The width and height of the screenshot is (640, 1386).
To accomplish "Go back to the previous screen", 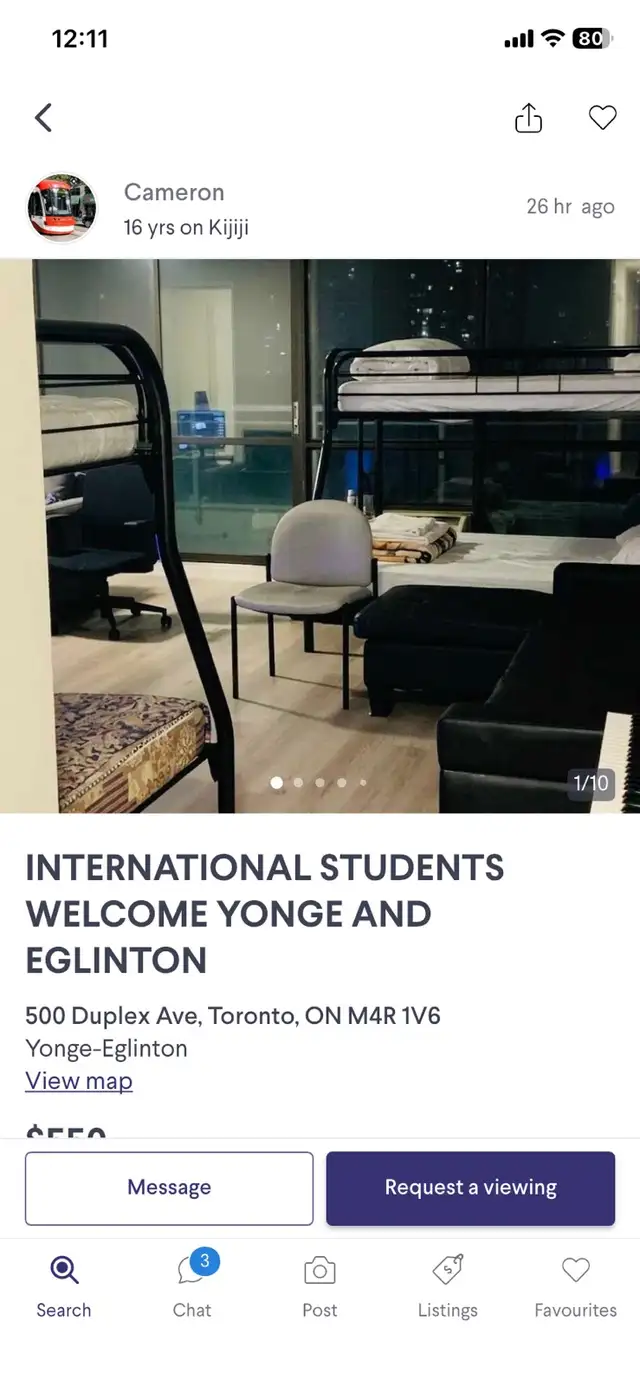I will 44,118.
